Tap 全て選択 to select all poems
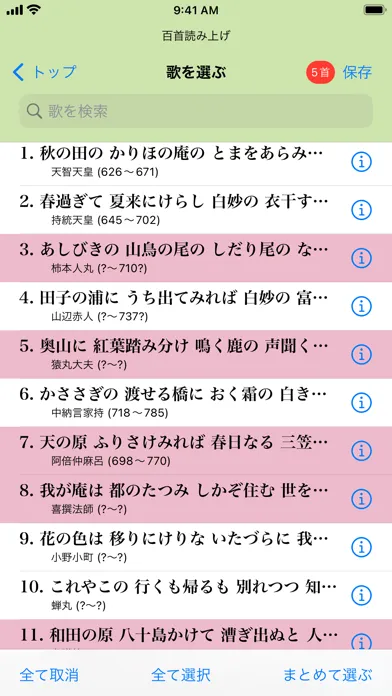This screenshot has height=696, width=392. 181,675
